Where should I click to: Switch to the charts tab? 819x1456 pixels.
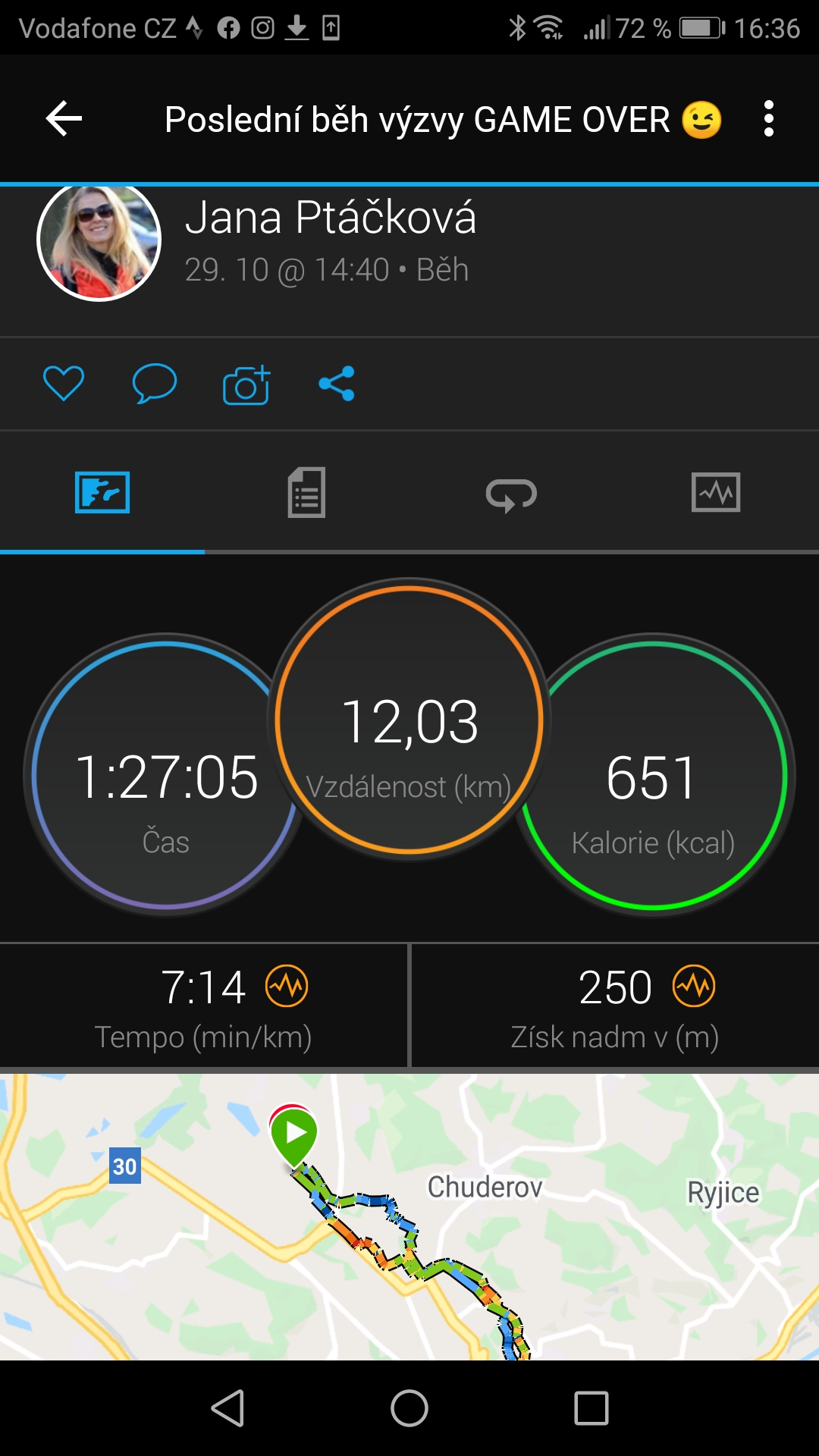click(x=716, y=493)
